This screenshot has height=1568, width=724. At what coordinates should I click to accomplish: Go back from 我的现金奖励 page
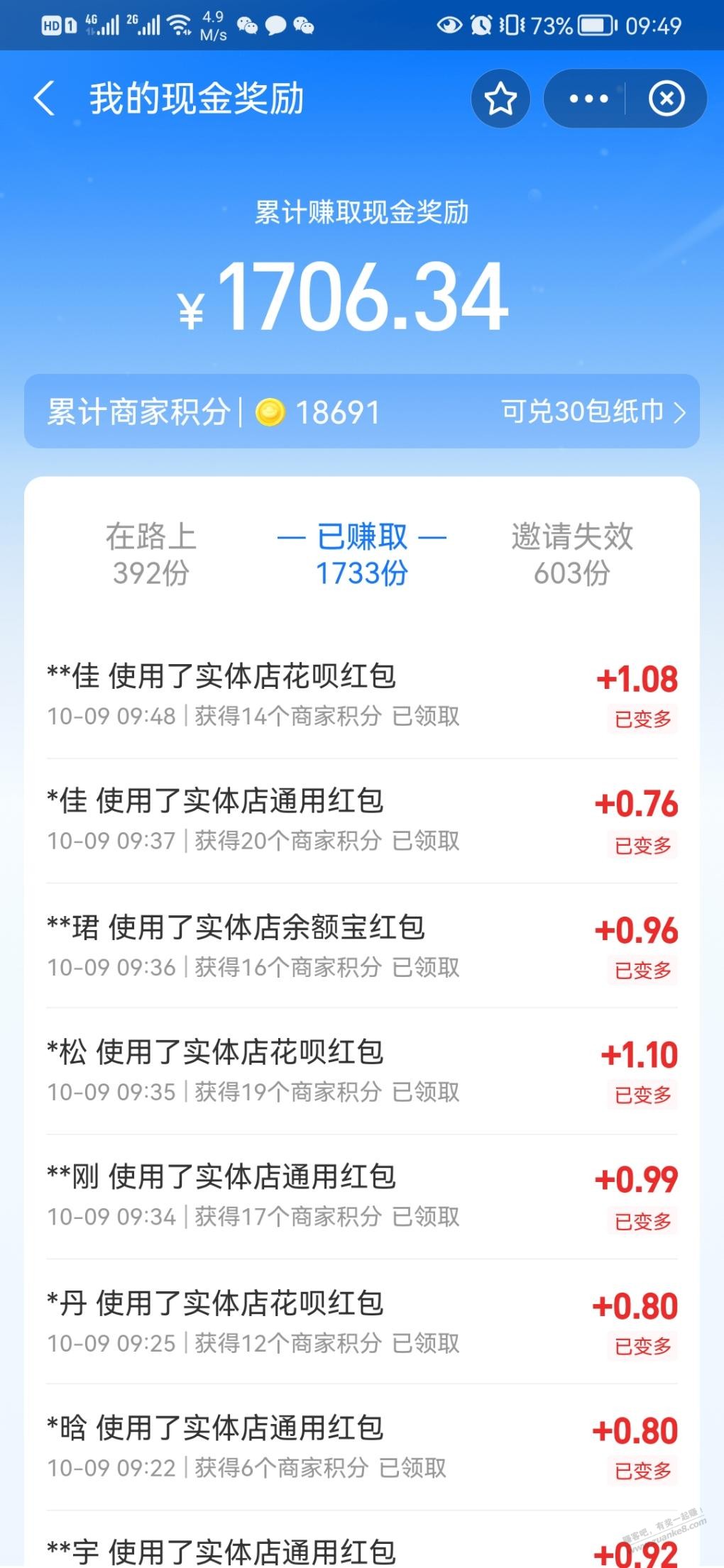[x=44, y=99]
